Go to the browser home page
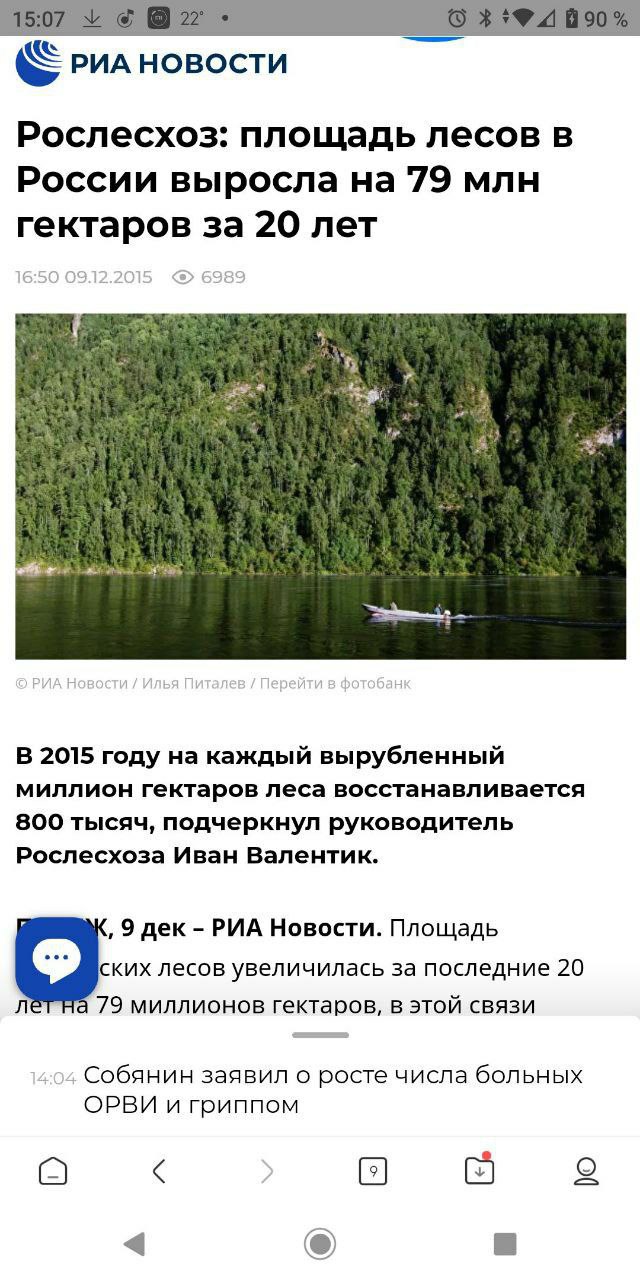The height and width of the screenshot is (1280, 640). (53, 1171)
